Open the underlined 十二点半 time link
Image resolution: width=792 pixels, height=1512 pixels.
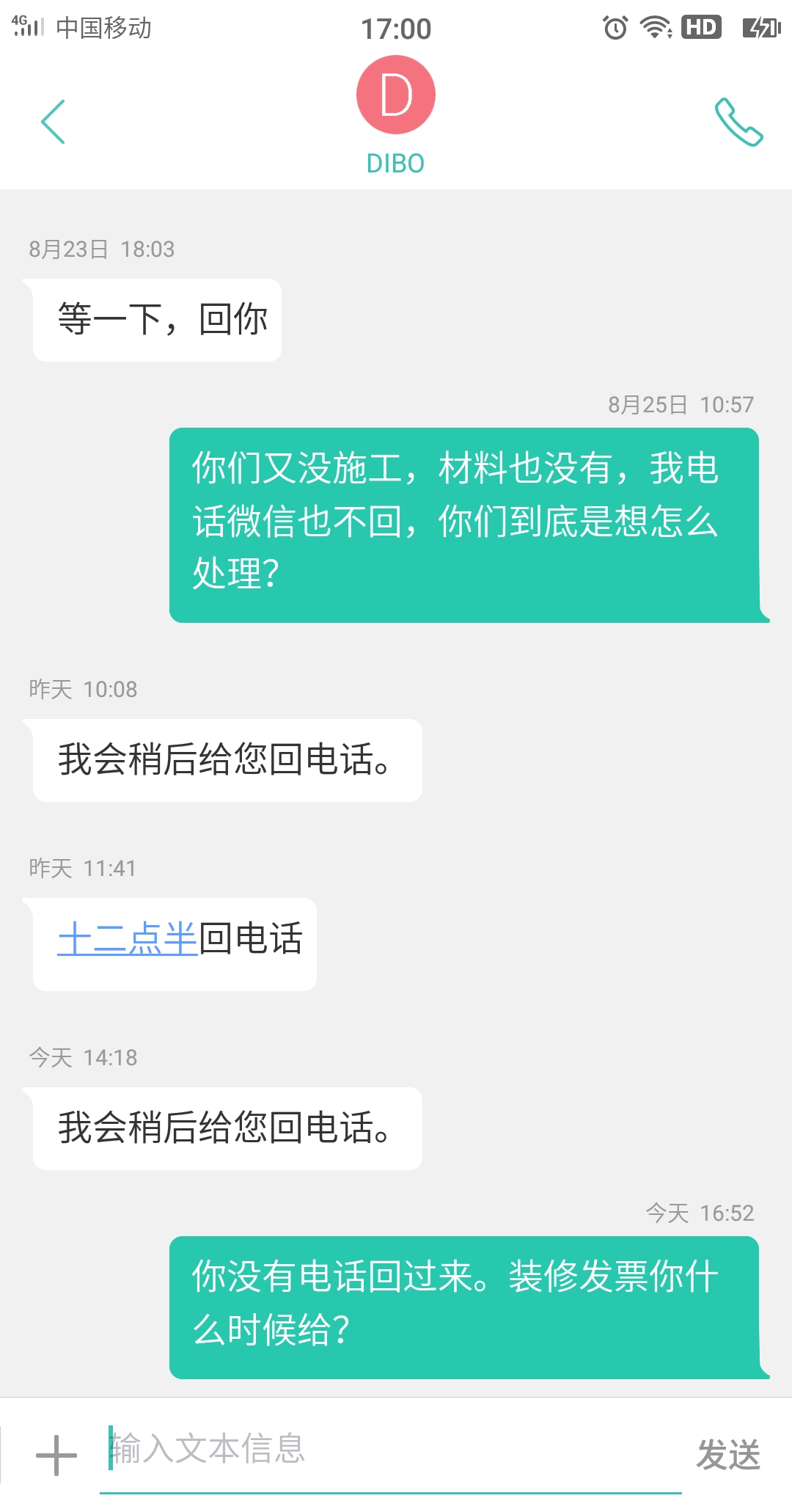coord(128,938)
